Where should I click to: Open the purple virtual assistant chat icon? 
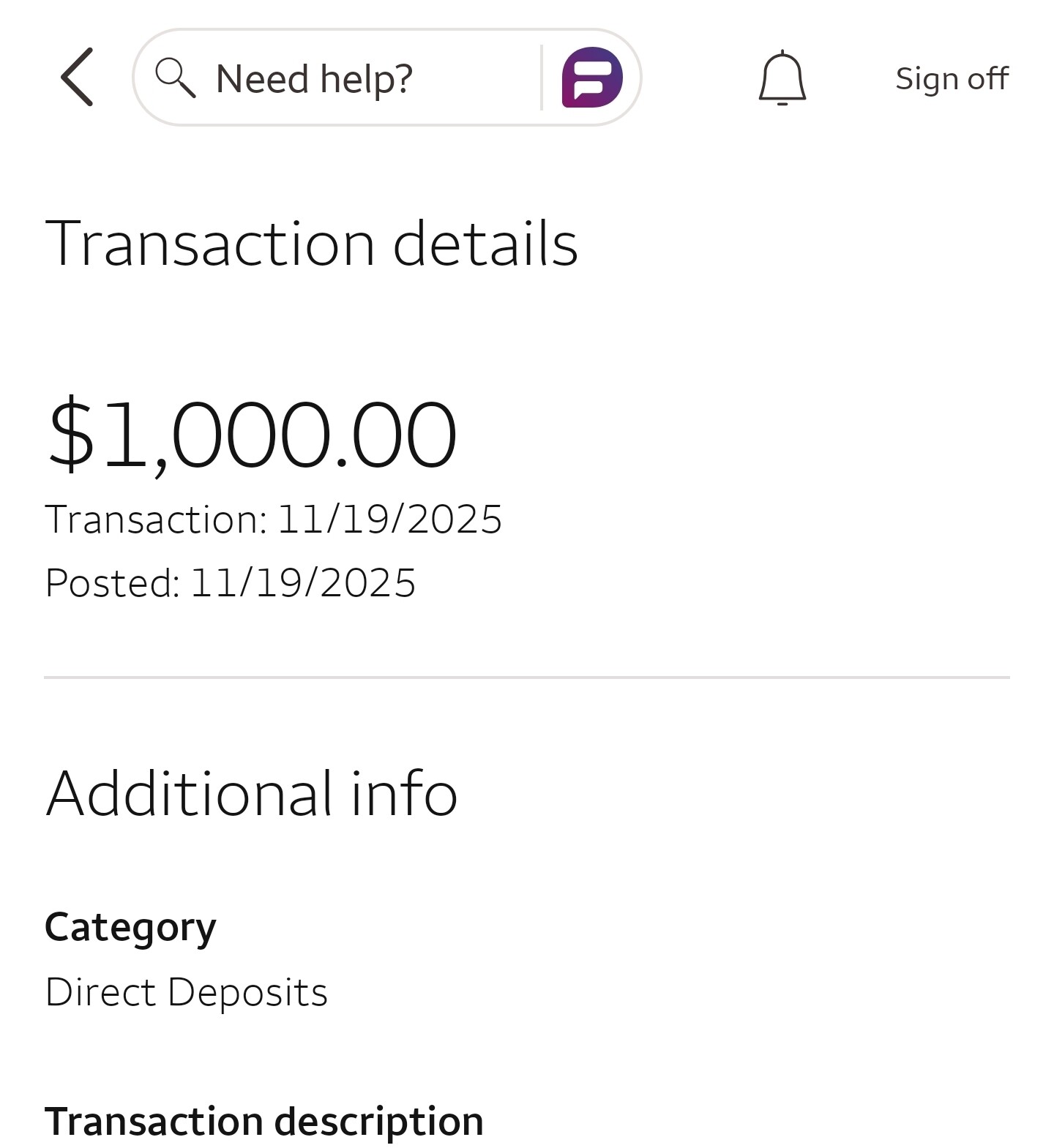point(591,78)
